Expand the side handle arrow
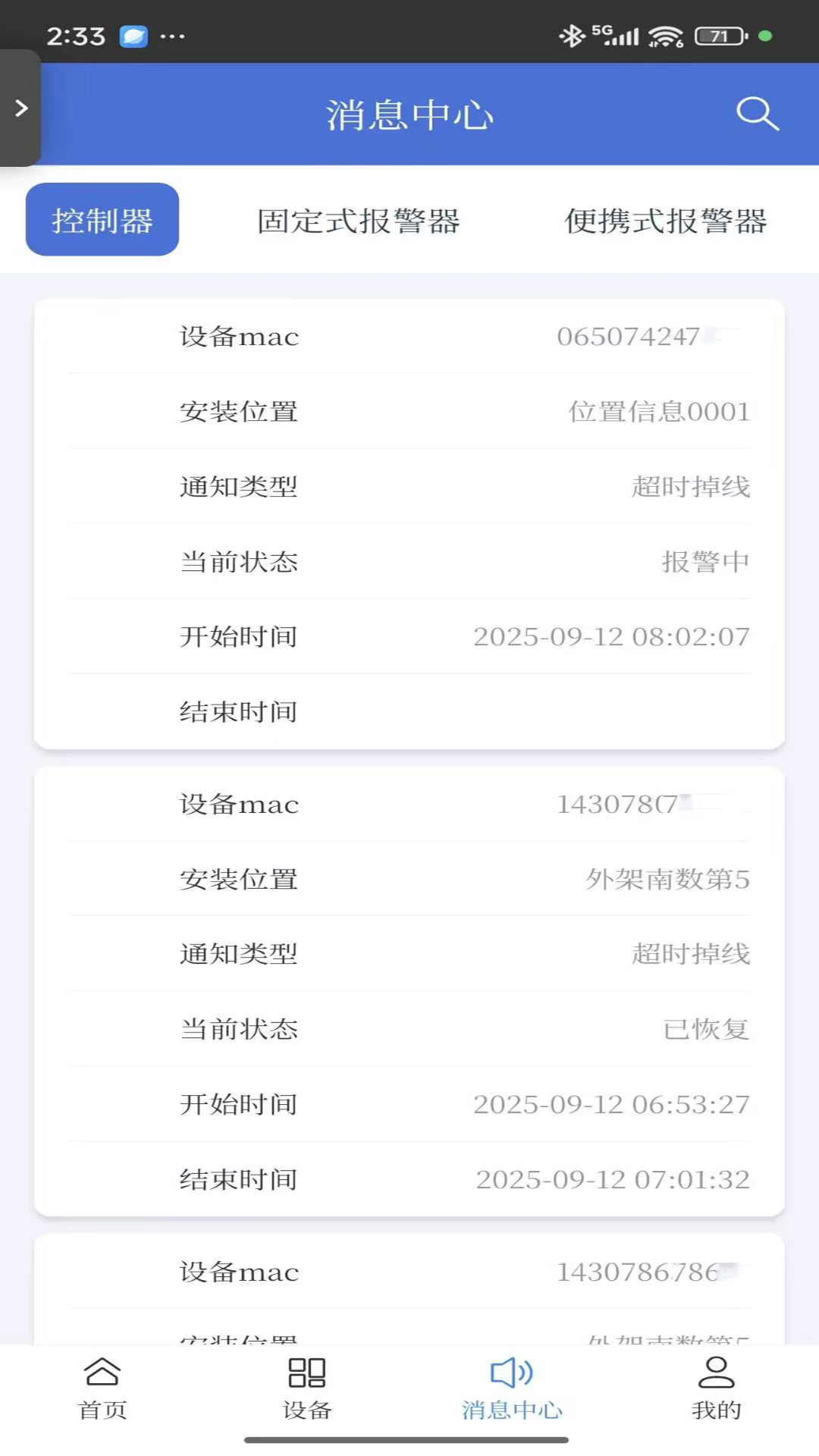The height and width of the screenshot is (1456, 819). tap(20, 108)
